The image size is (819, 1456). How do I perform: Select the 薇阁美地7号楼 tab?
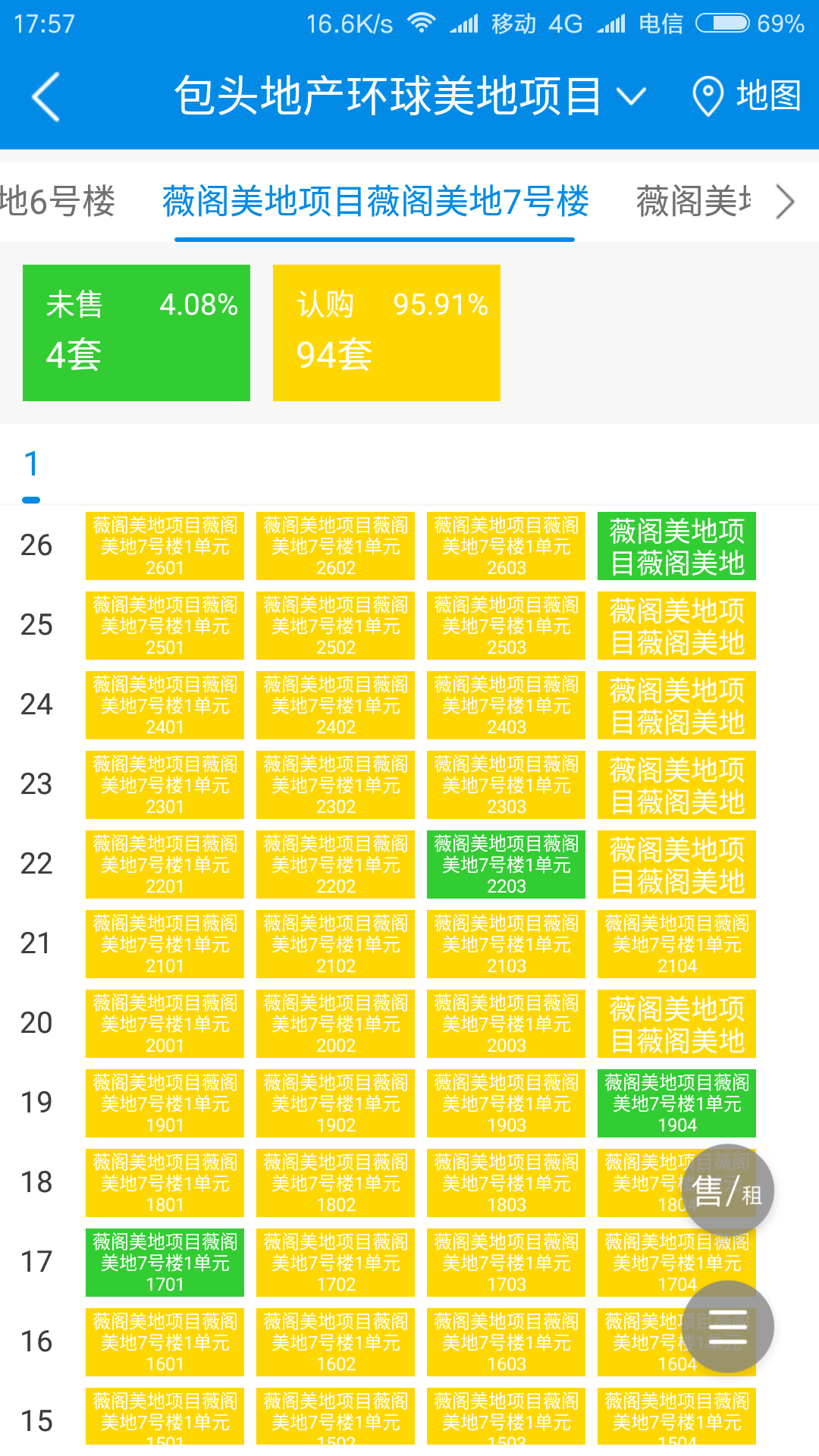pyautogui.click(x=375, y=202)
